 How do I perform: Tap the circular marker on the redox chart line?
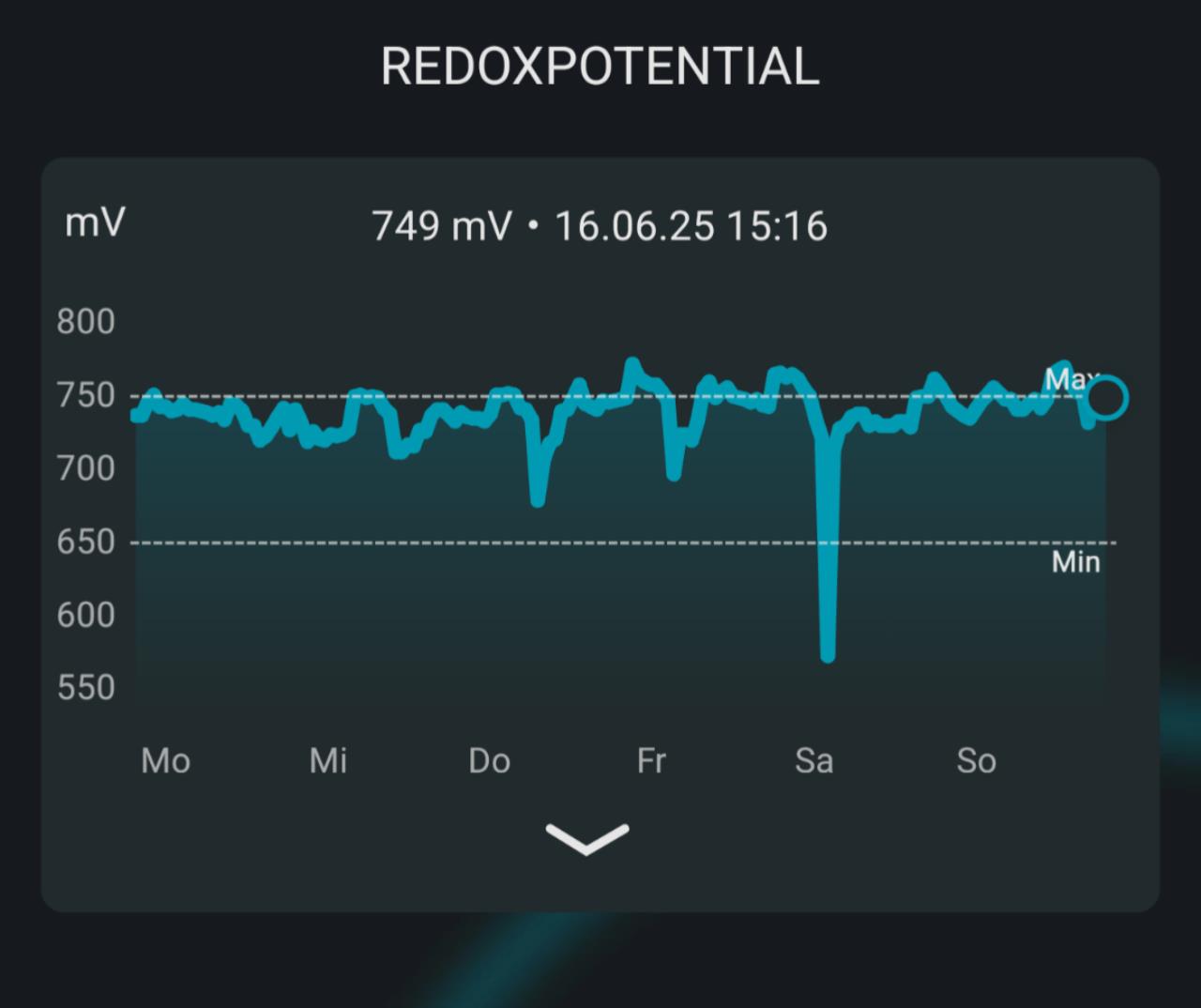pos(1107,398)
